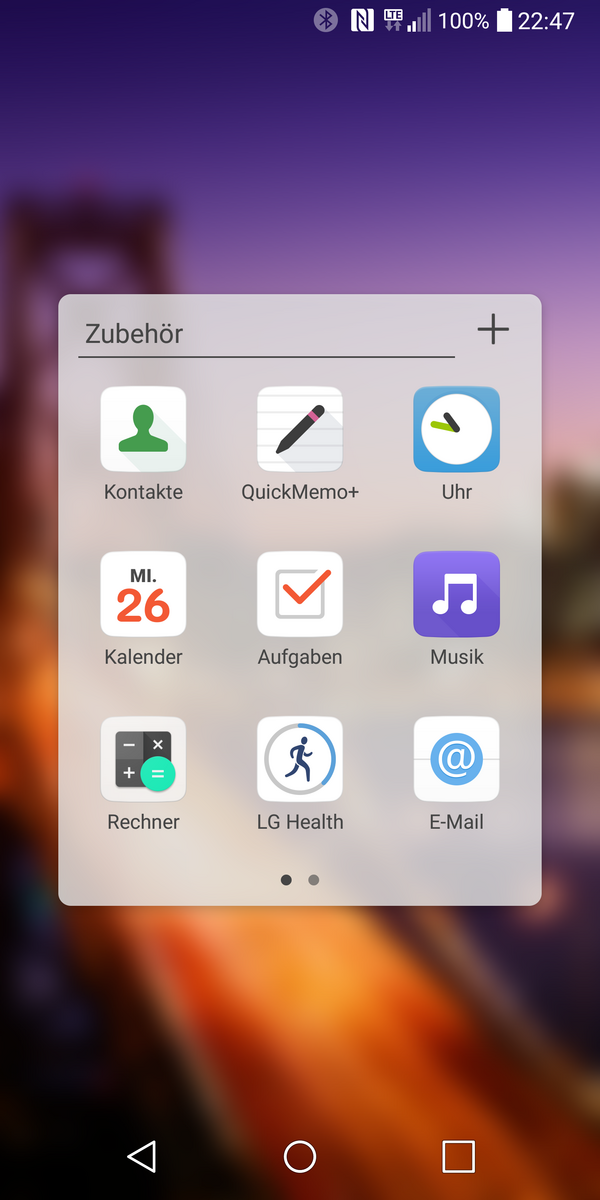Viewport: 600px width, 1200px height.
Task: Go back with the navigation bar triangle
Action: [x=142, y=1157]
